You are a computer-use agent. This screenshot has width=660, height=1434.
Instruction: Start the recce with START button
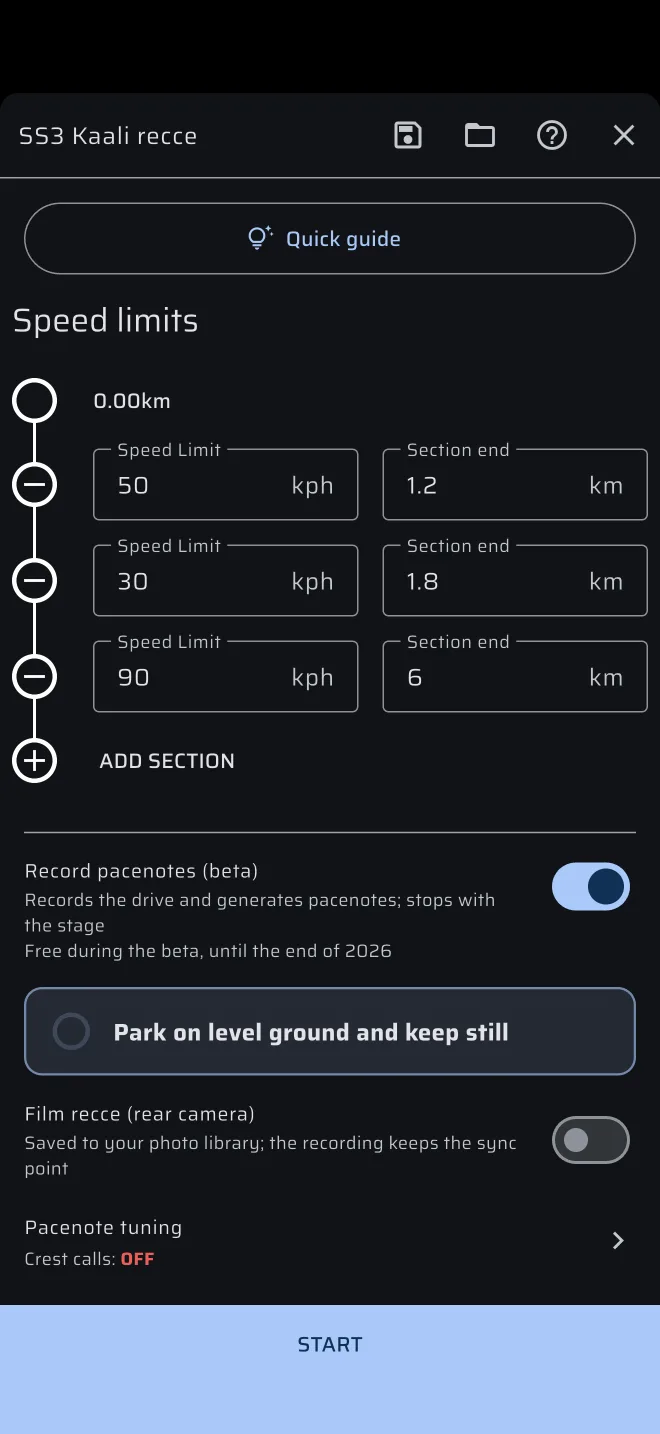point(330,1345)
